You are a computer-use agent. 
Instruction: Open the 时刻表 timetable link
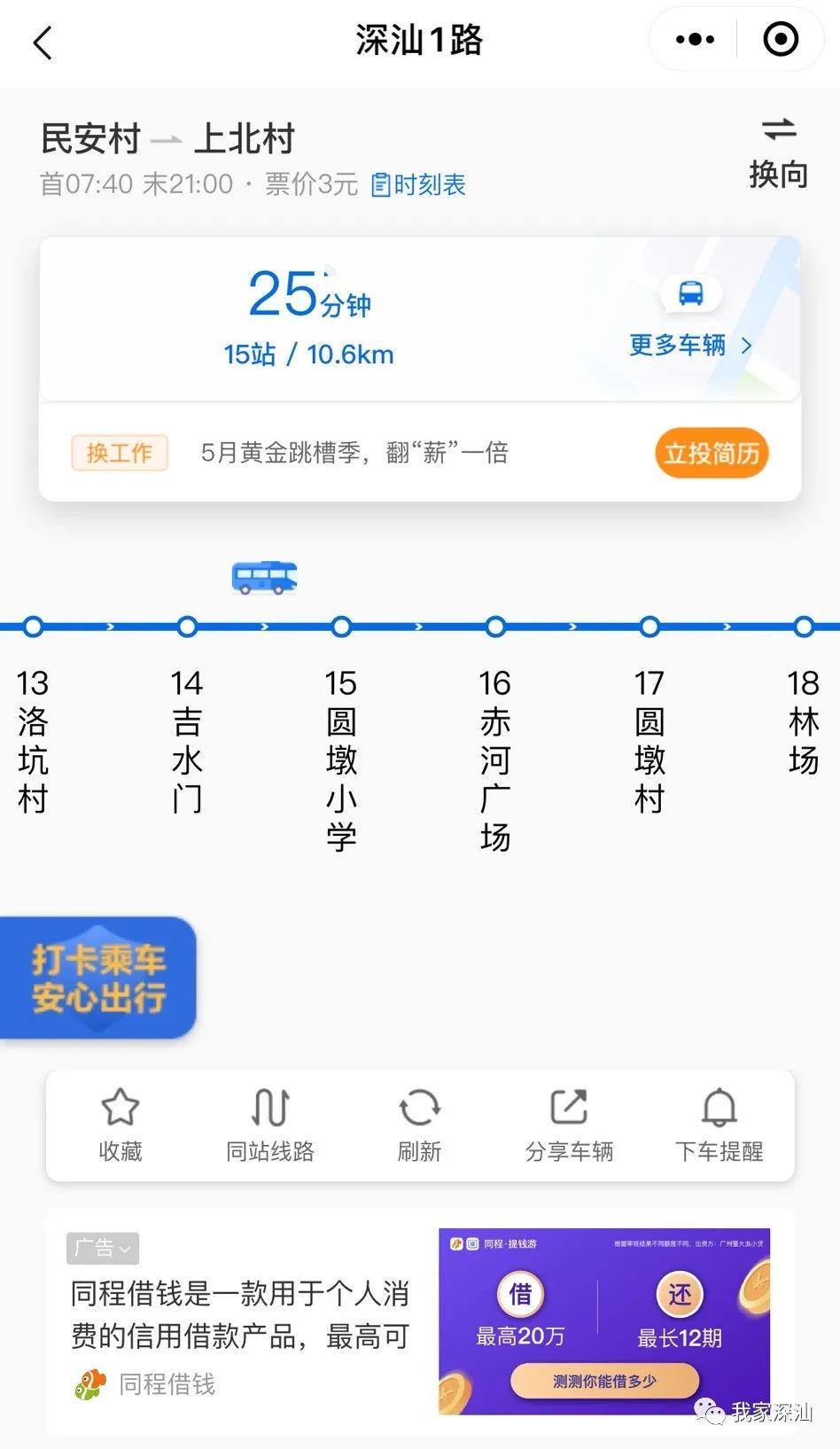pos(418,184)
